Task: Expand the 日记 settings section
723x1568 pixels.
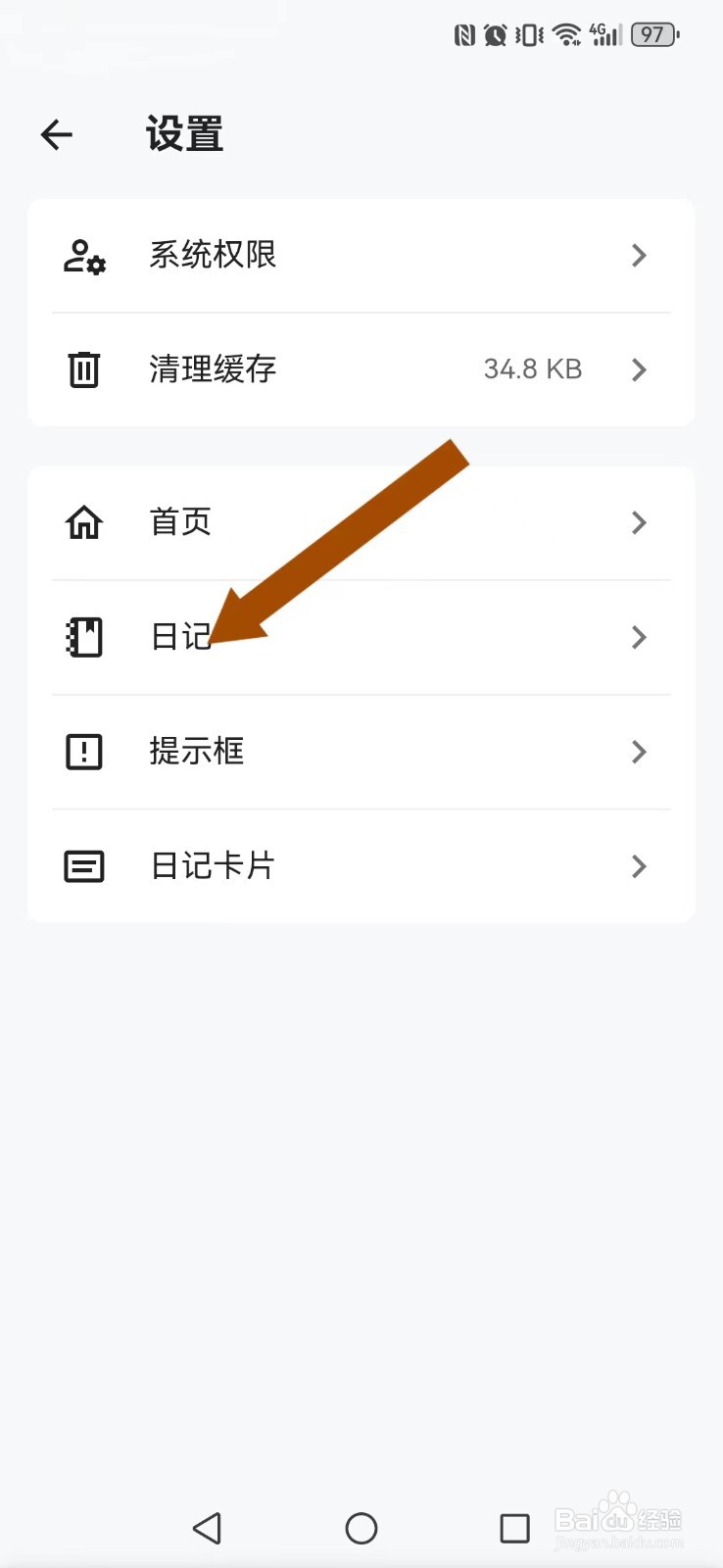Action: point(362,637)
